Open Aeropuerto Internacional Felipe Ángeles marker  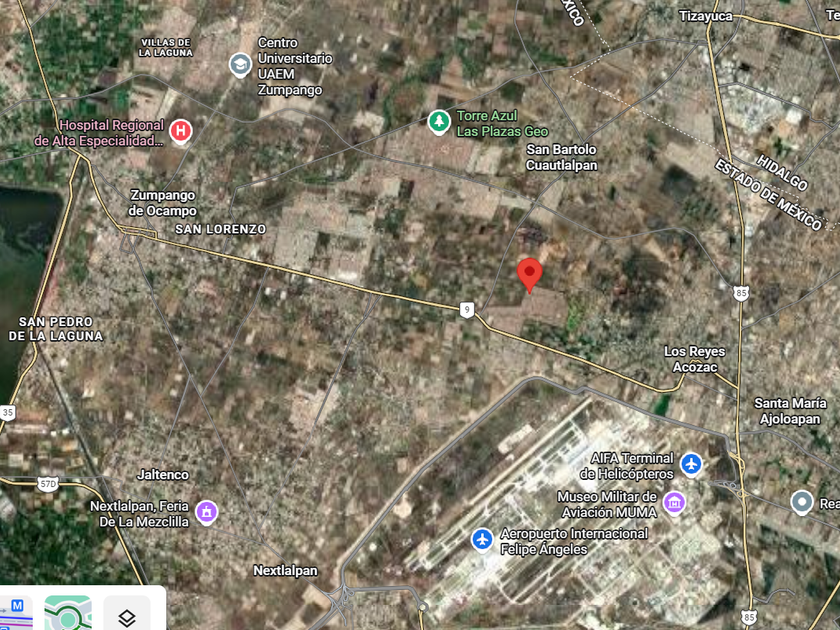coord(482,540)
